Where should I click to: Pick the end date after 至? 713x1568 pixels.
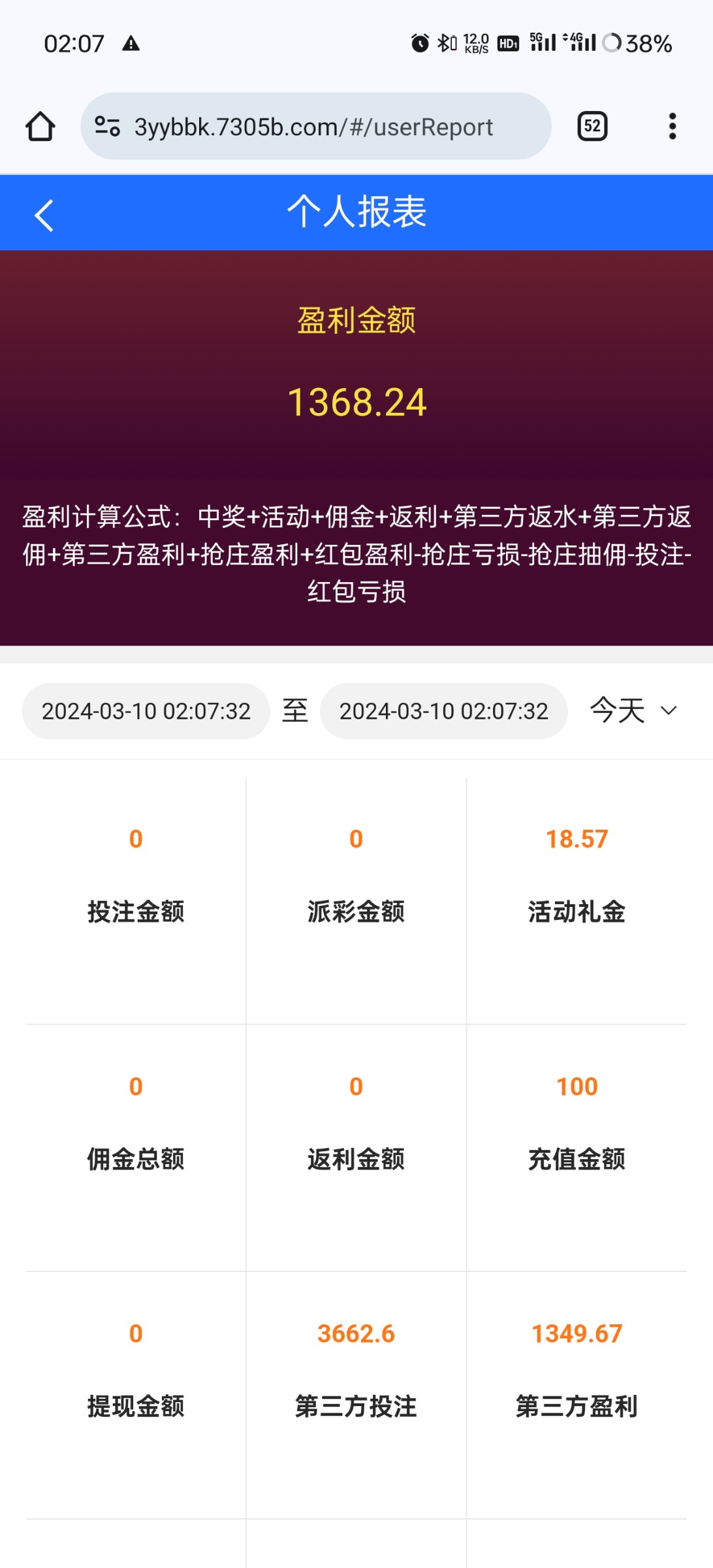coord(443,711)
